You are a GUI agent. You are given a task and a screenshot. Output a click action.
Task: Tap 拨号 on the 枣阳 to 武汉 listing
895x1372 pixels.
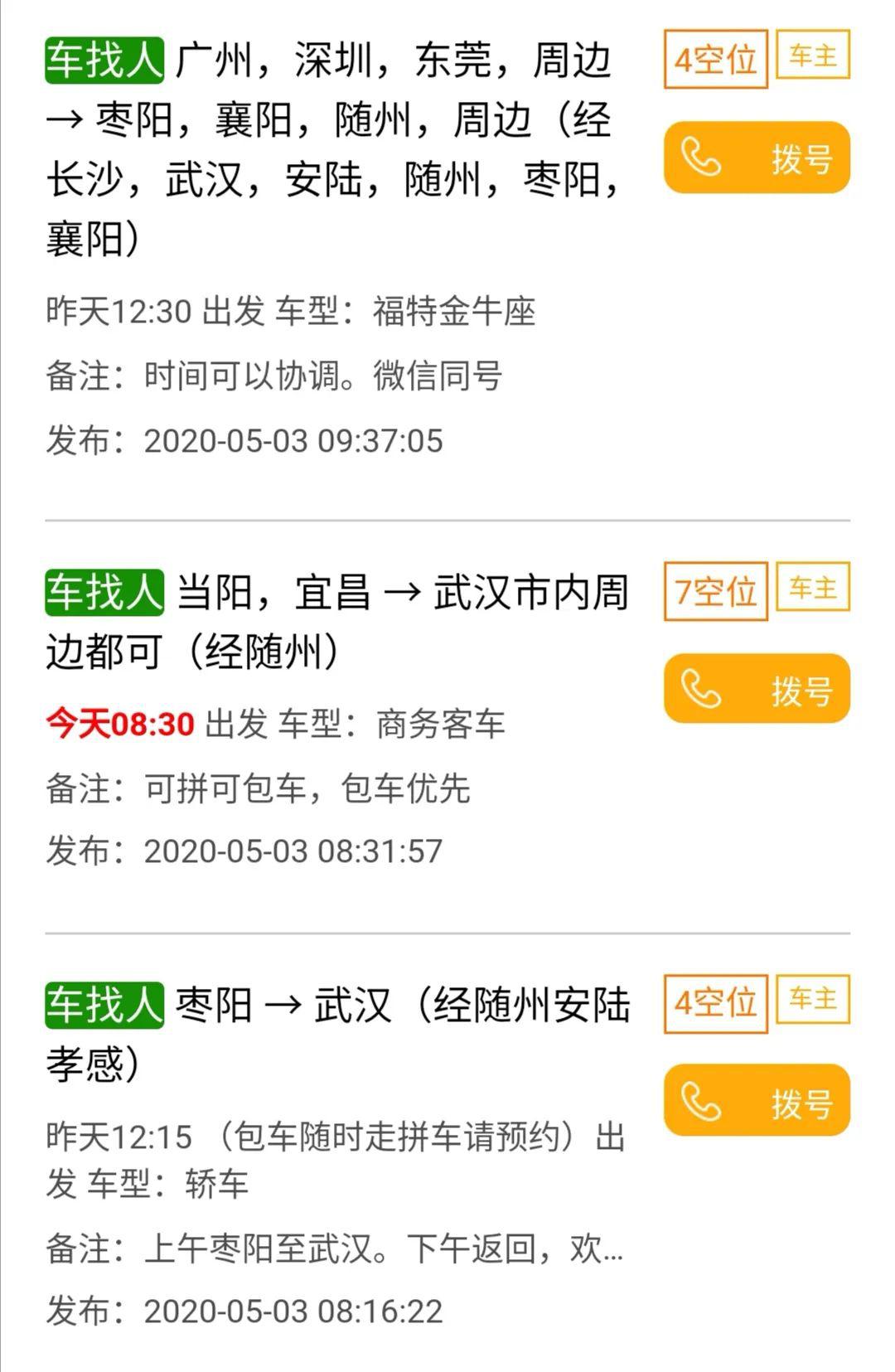coord(757,1101)
